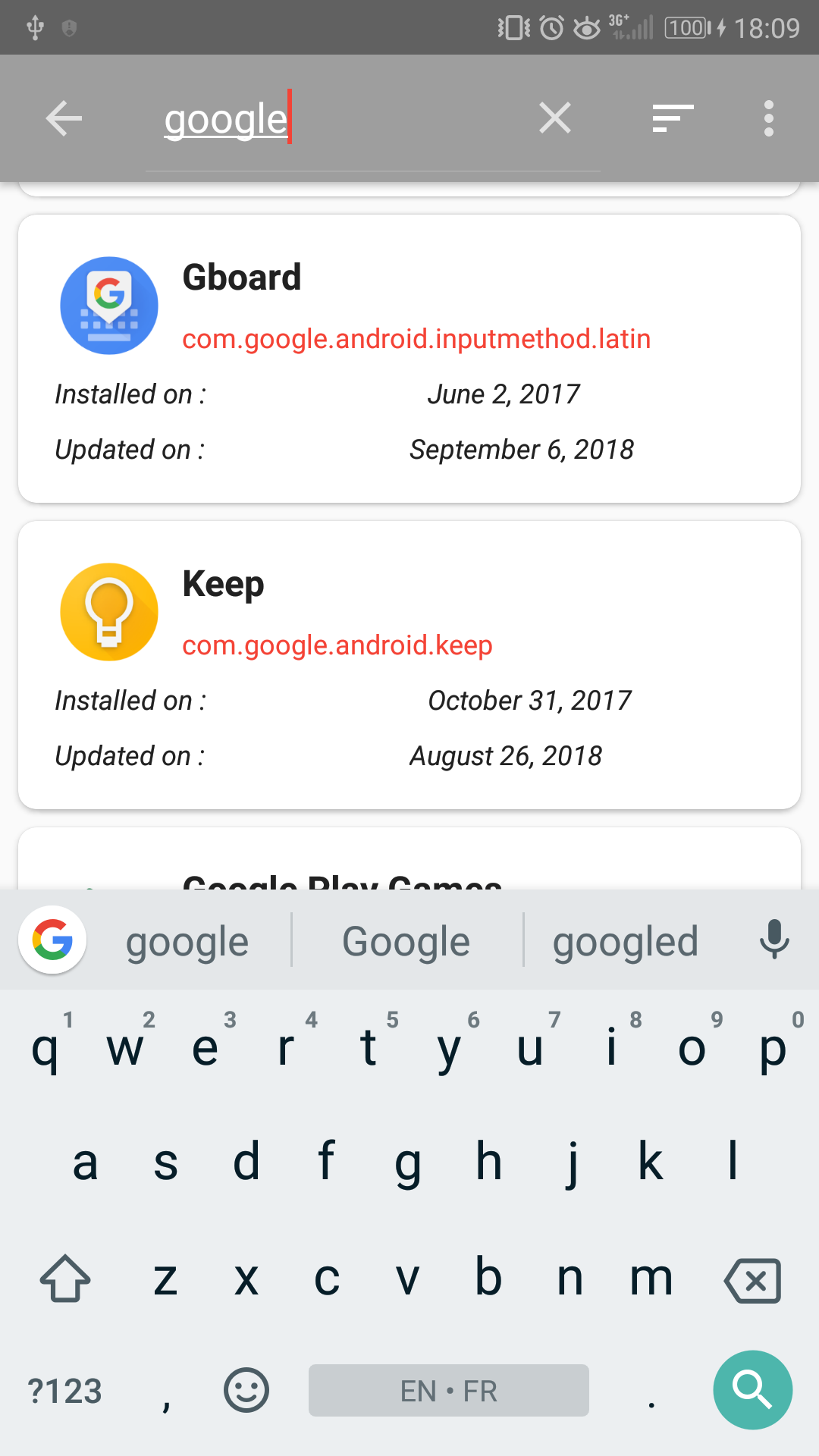Open the Google button on keyboard
This screenshot has height=1456, width=819.
52,940
